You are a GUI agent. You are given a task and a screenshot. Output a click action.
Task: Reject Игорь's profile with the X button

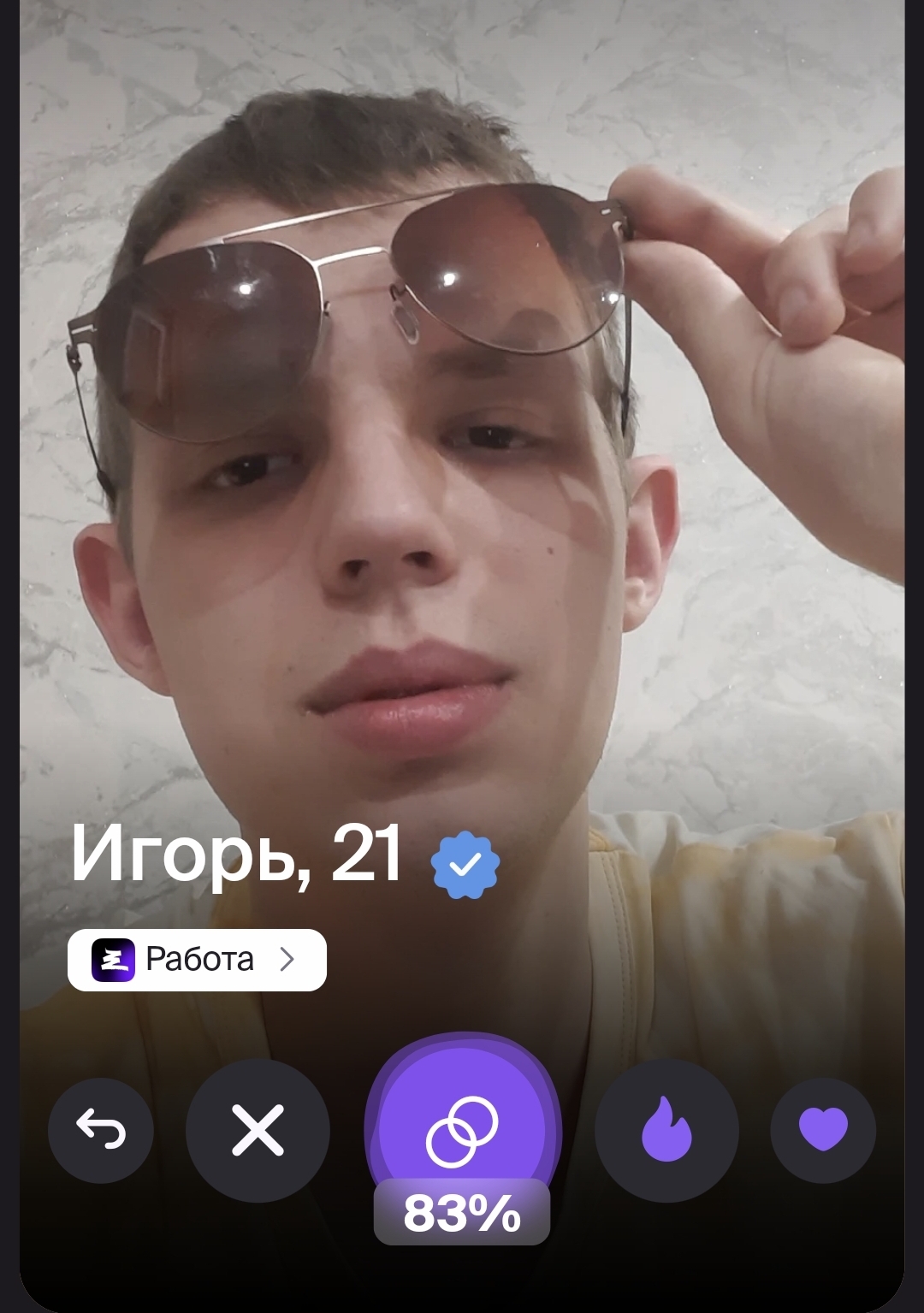[x=258, y=1130]
